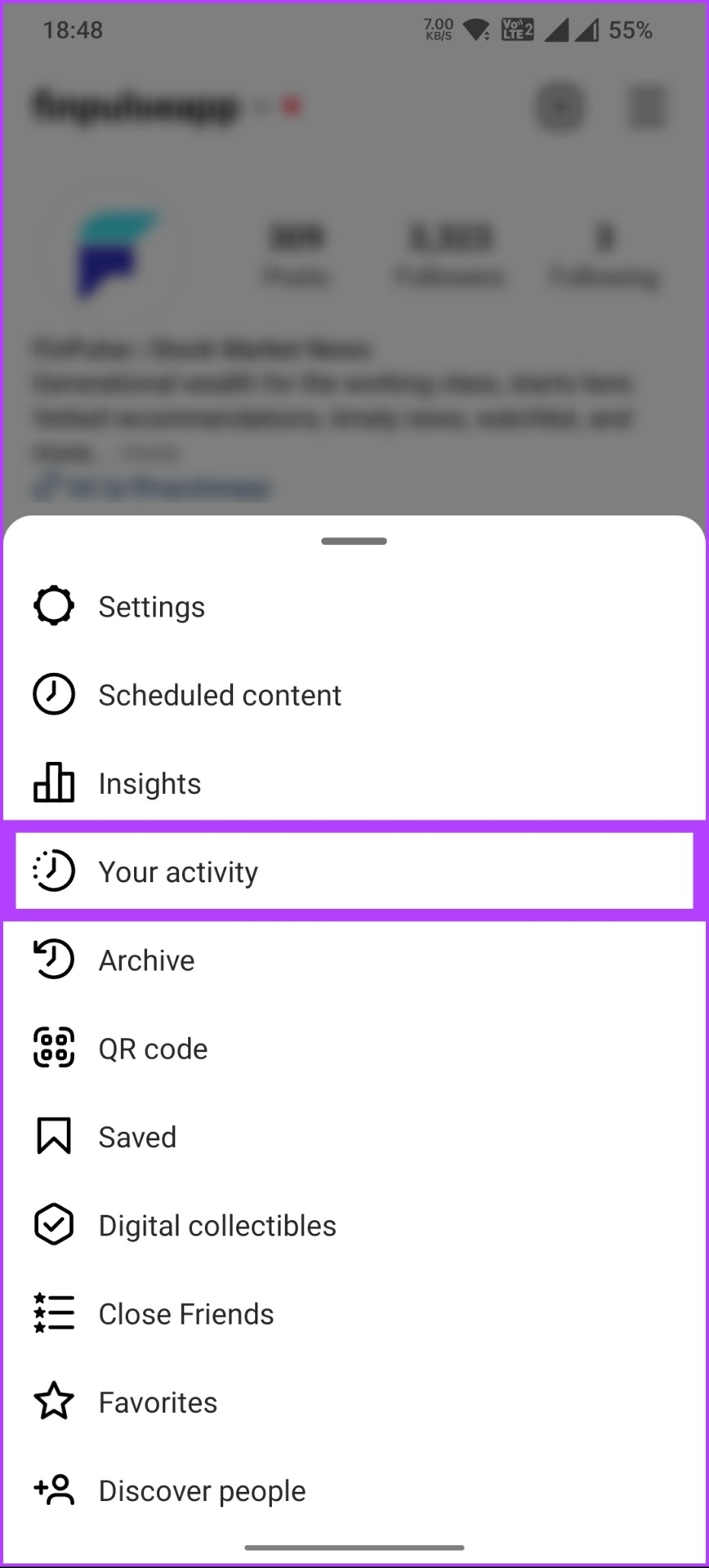This screenshot has width=709, height=1568.
Task: Go to Archive
Action: 147,960
